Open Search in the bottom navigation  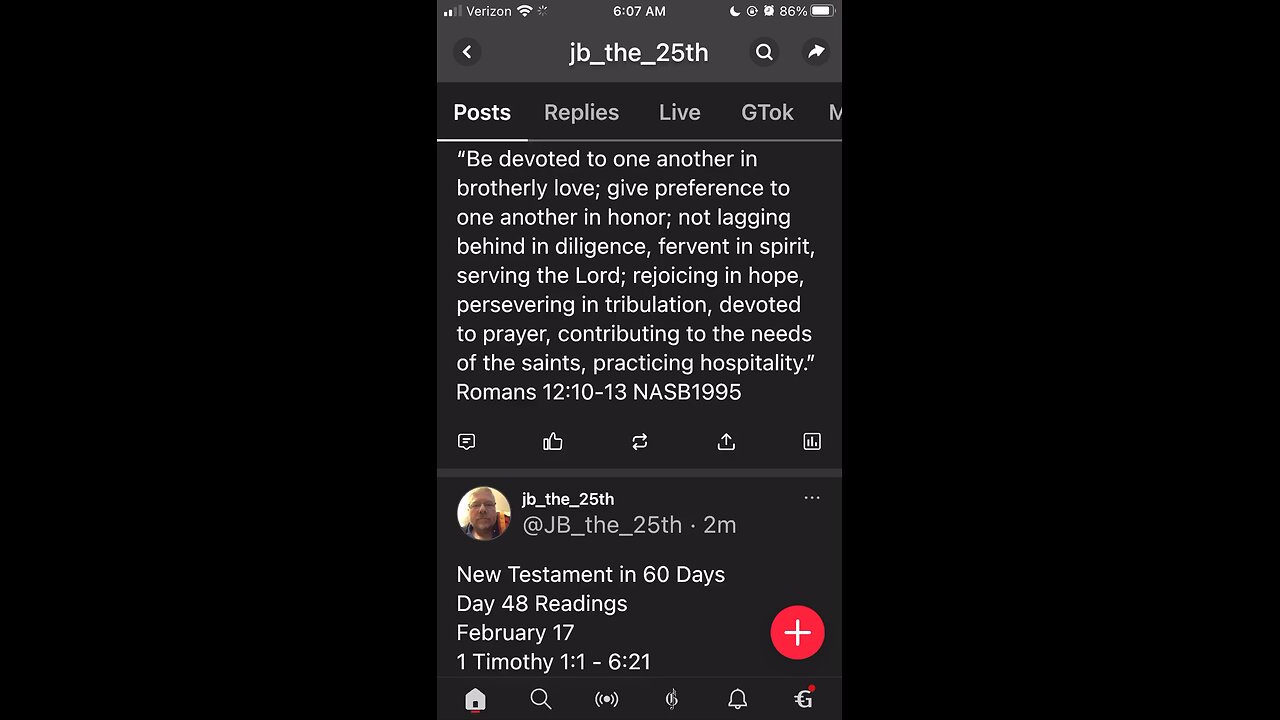coord(541,699)
